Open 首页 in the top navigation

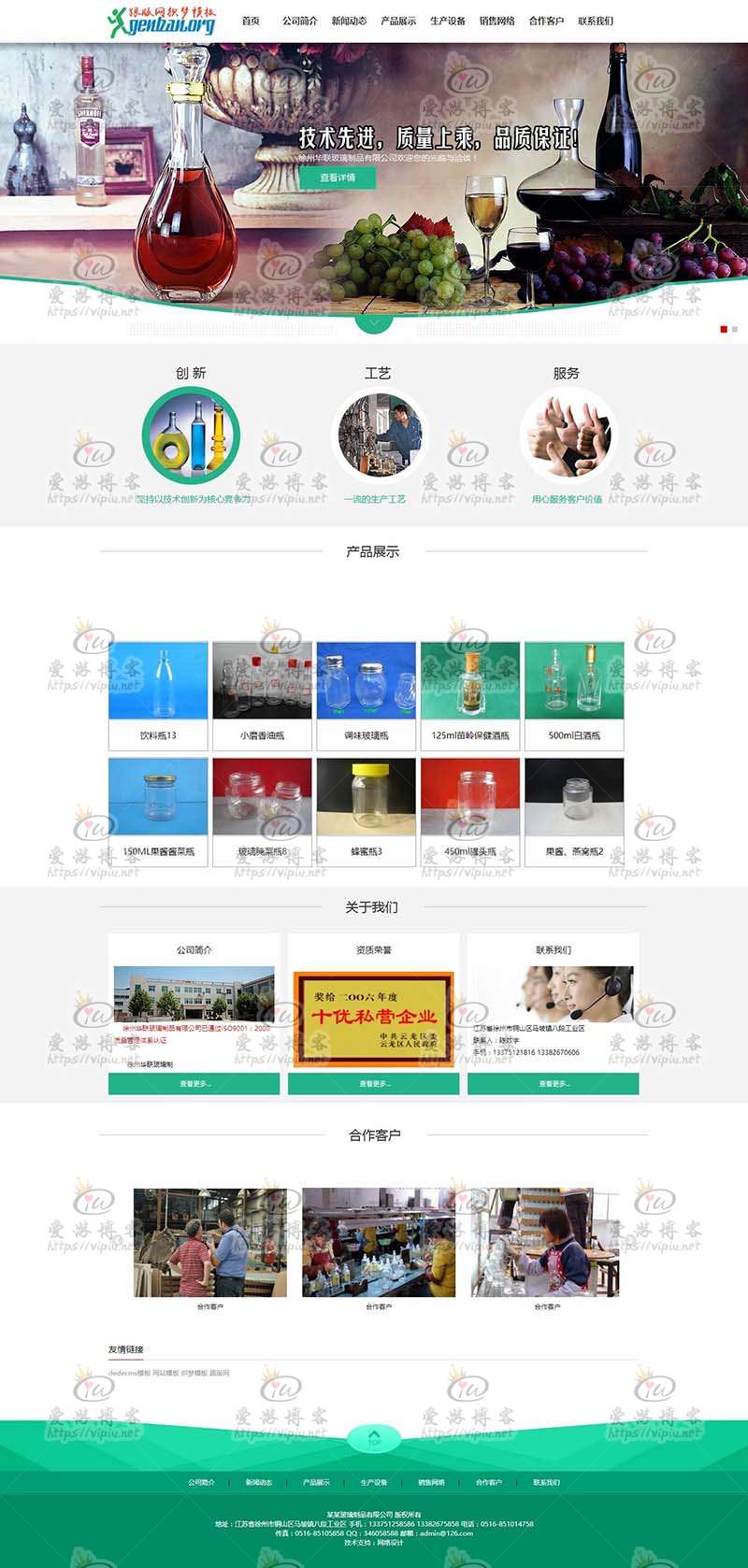(251, 21)
